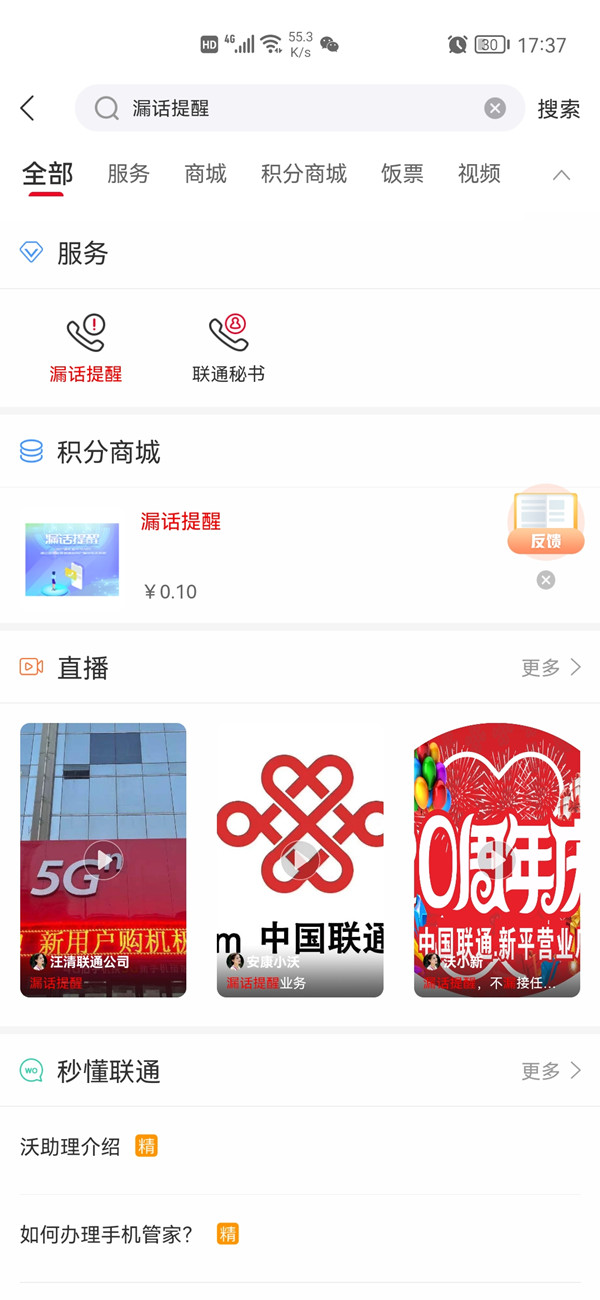View 更多 in the 直播 section
This screenshot has width=600, height=1300.
[550, 668]
